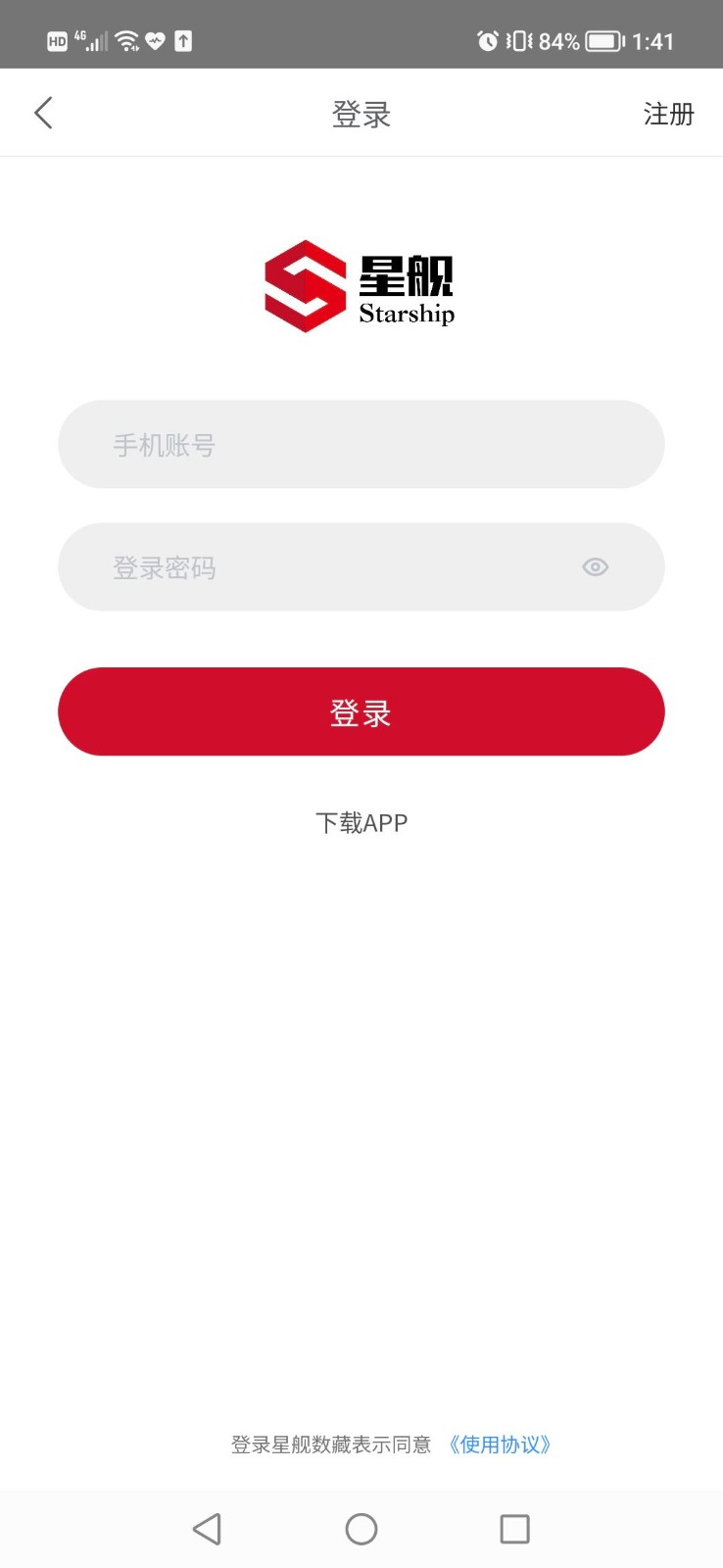This screenshot has height=1568, width=723.
Task: Toggle password visibility eye icon
Action: point(595,567)
